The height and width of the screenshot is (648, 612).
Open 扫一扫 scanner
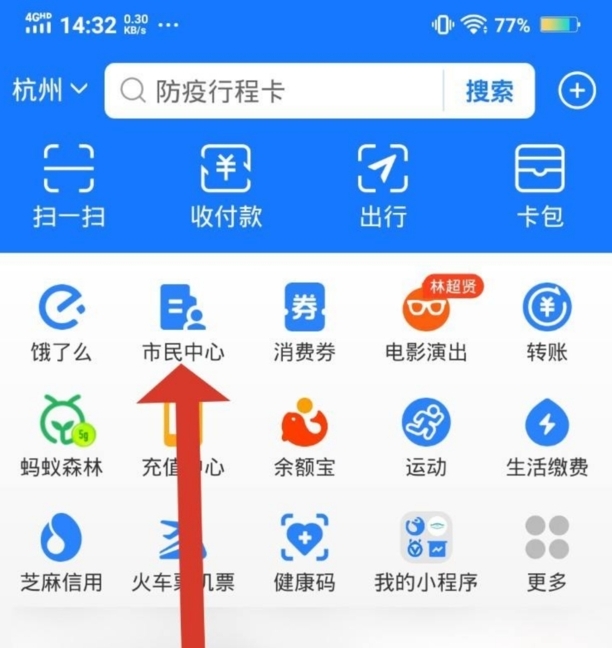pyautogui.click(x=68, y=185)
